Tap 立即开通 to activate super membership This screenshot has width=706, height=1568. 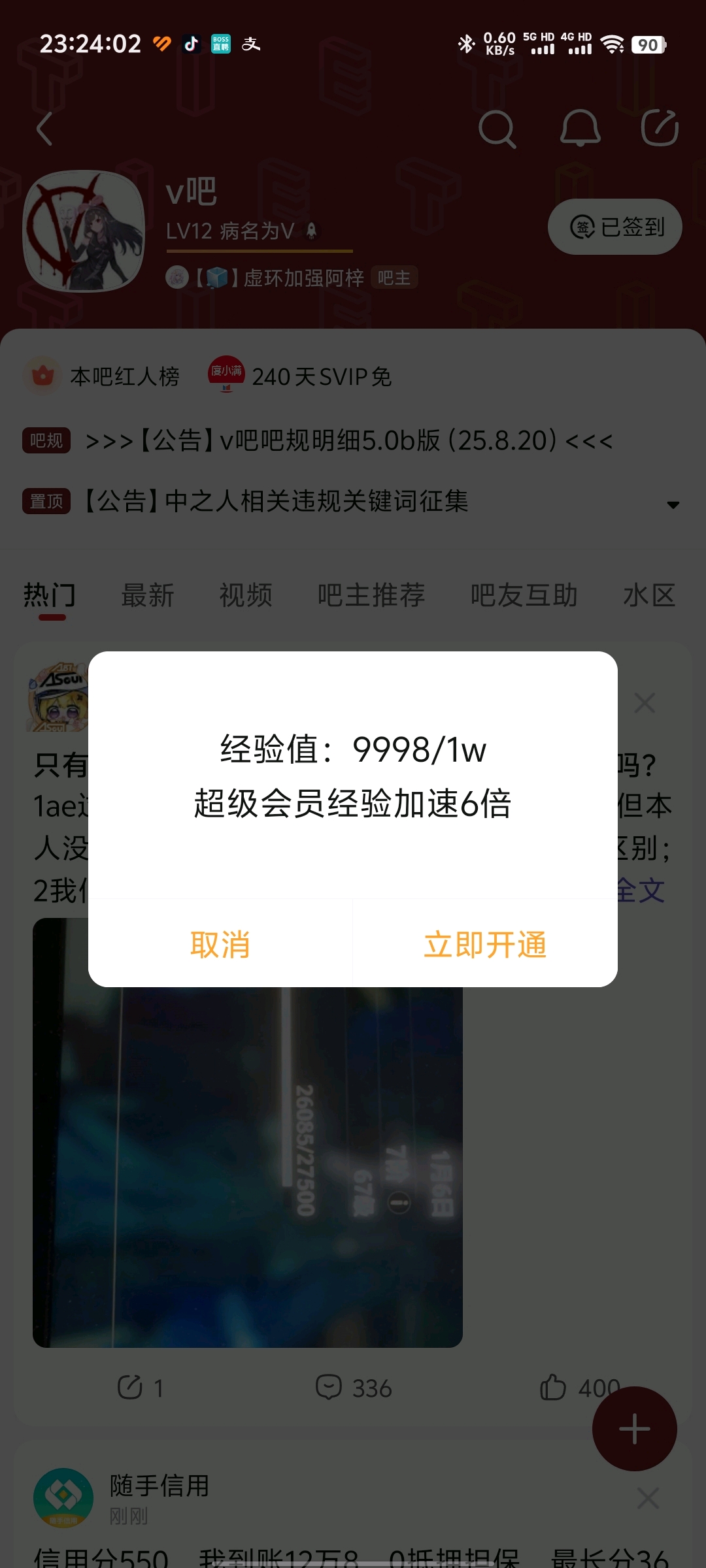click(485, 944)
